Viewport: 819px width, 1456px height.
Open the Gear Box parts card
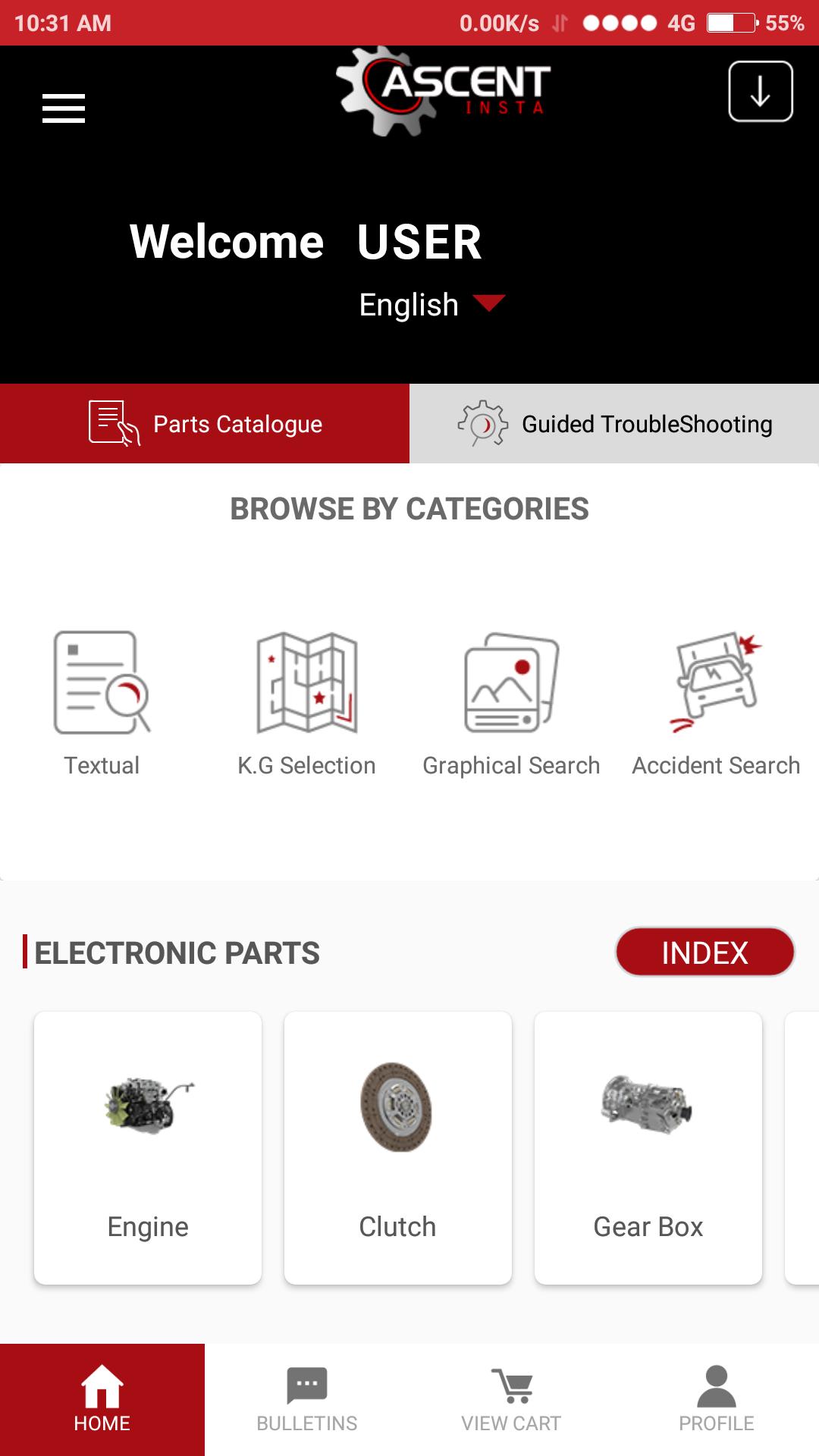(x=648, y=1147)
